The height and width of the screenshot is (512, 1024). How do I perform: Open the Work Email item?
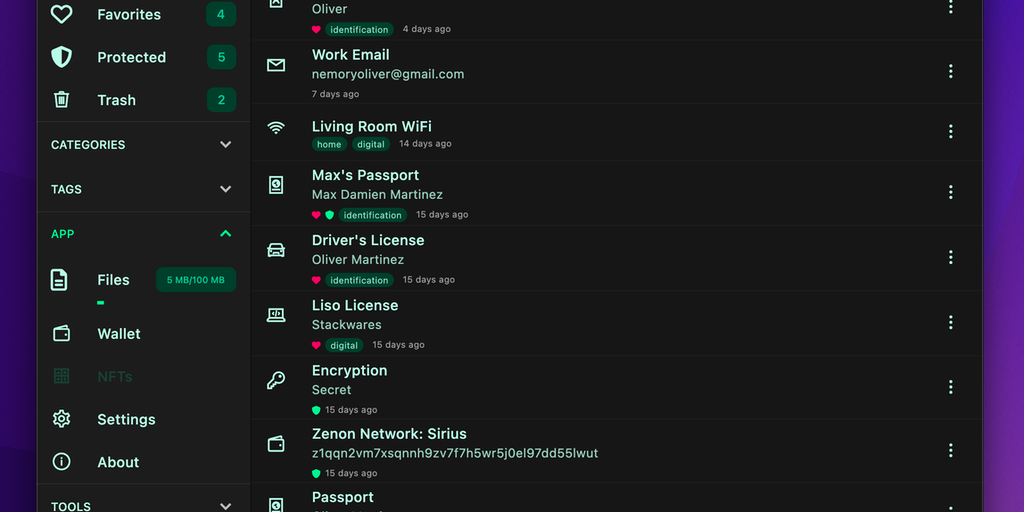pyautogui.click(x=350, y=55)
